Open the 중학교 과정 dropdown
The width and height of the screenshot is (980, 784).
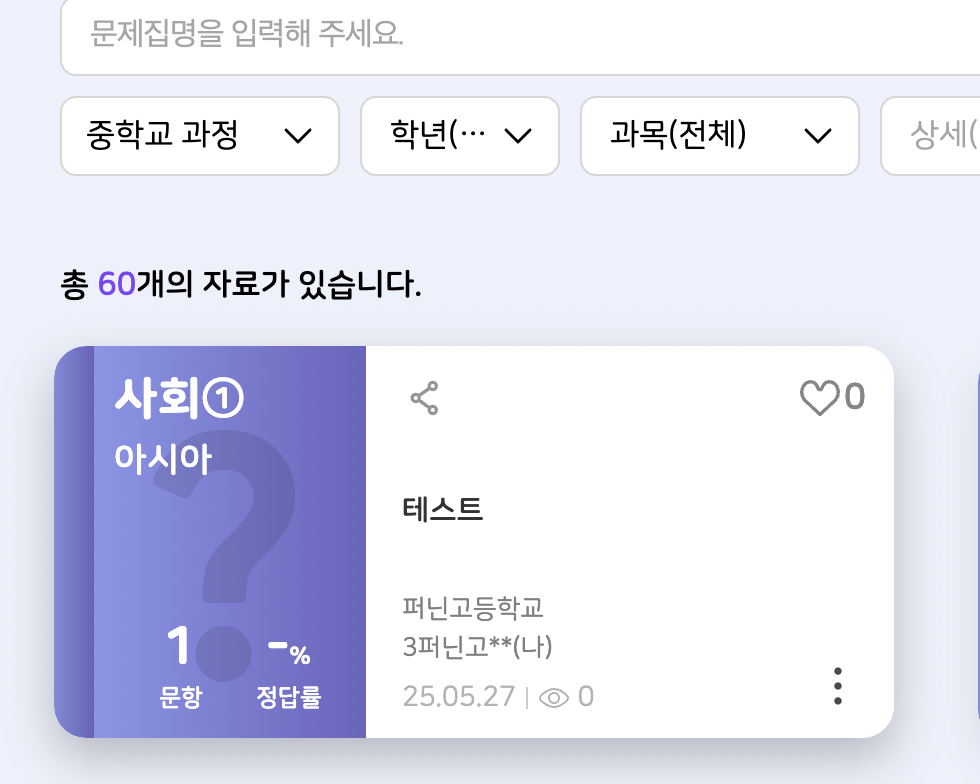(x=200, y=136)
